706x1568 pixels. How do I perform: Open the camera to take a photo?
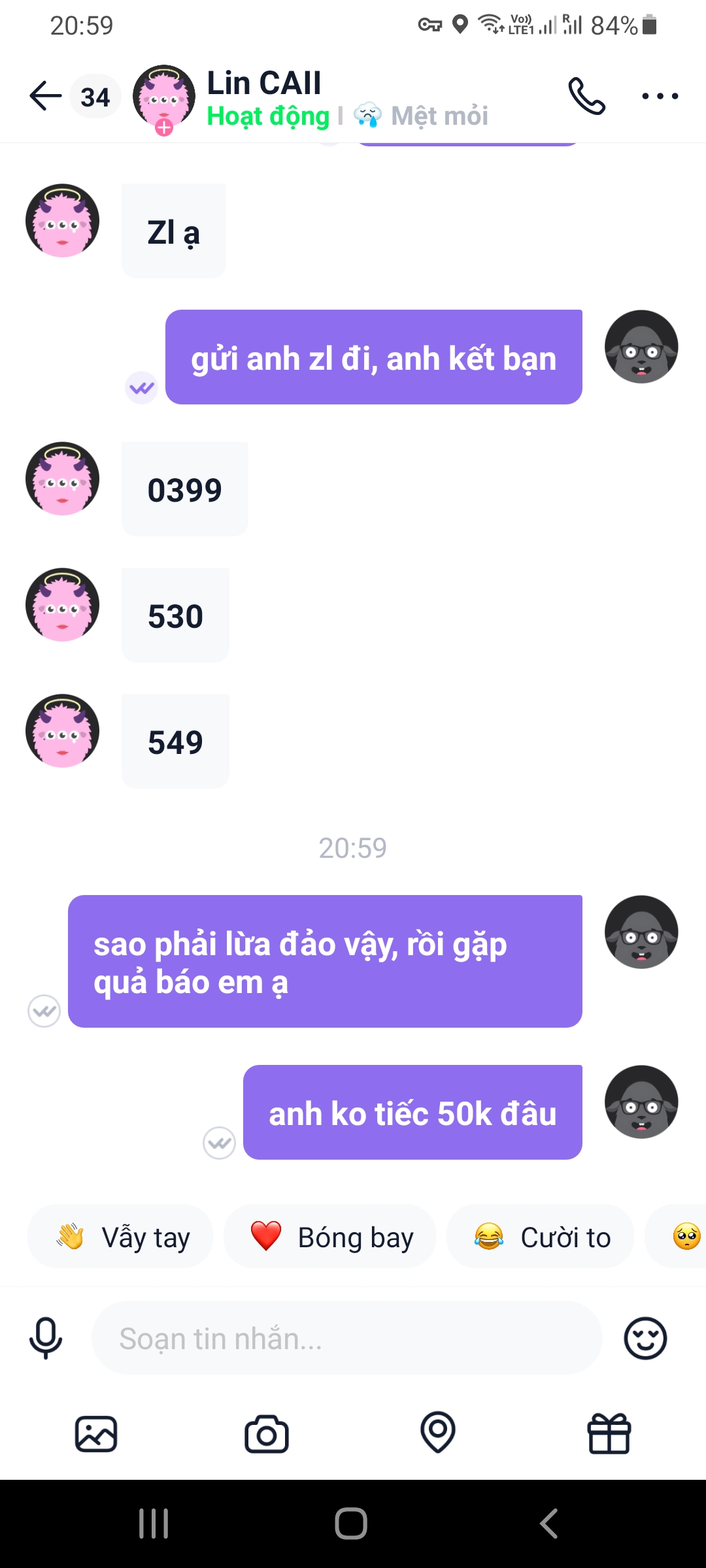(267, 1434)
